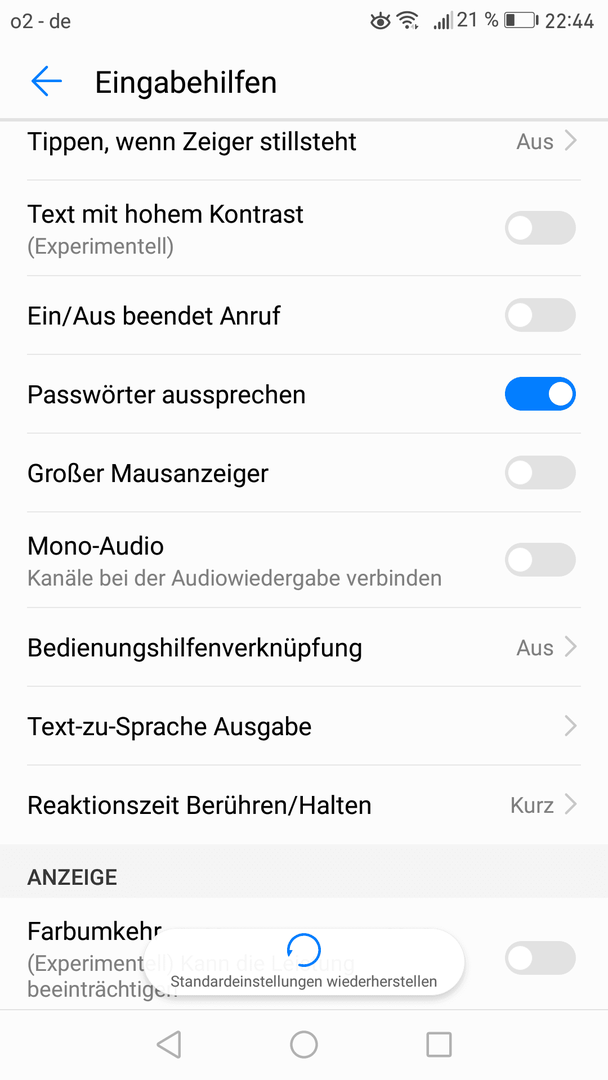The width and height of the screenshot is (608, 1080).
Task: Toggle Mono-Audio on
Action: pyautogui.click(x=540, y=559)
